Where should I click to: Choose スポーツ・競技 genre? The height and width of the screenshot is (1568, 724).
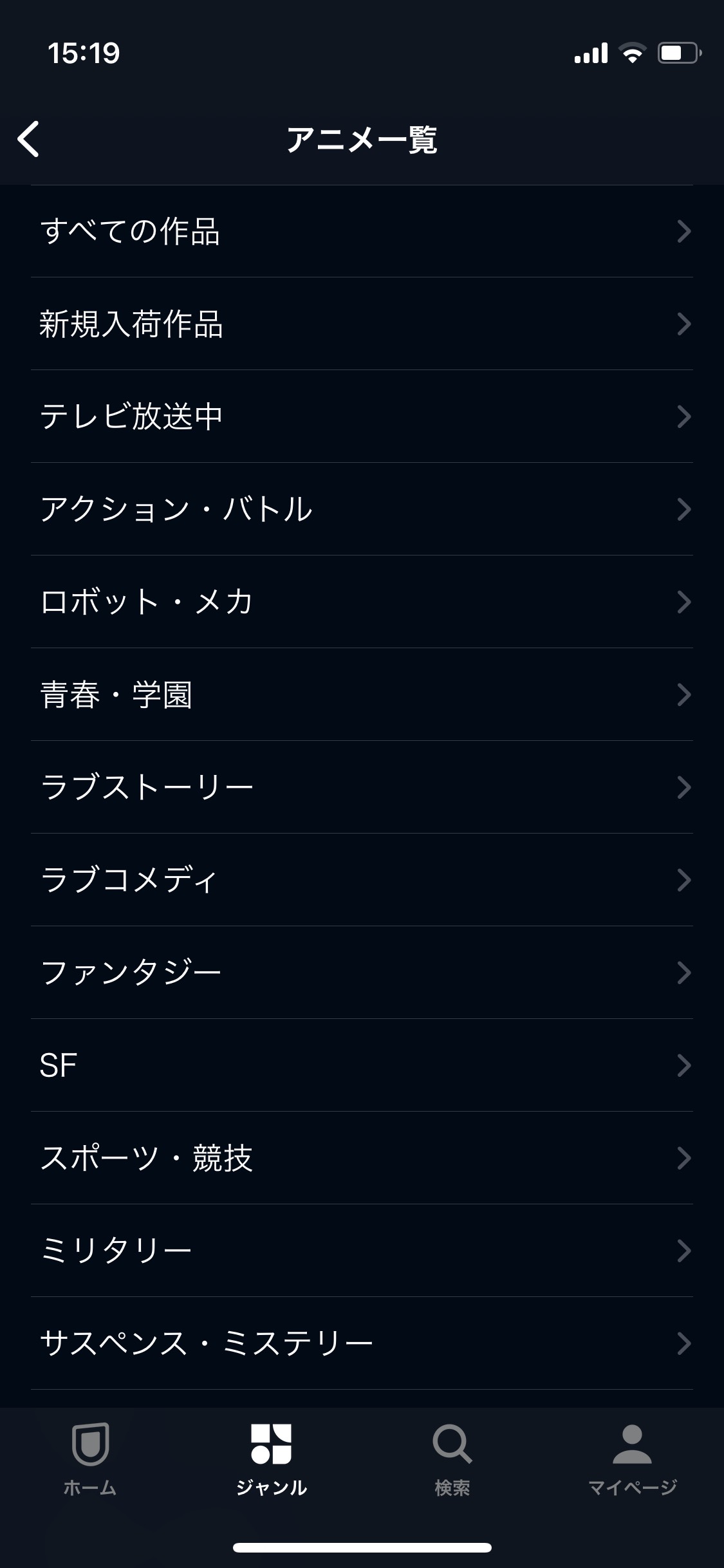362,1158
